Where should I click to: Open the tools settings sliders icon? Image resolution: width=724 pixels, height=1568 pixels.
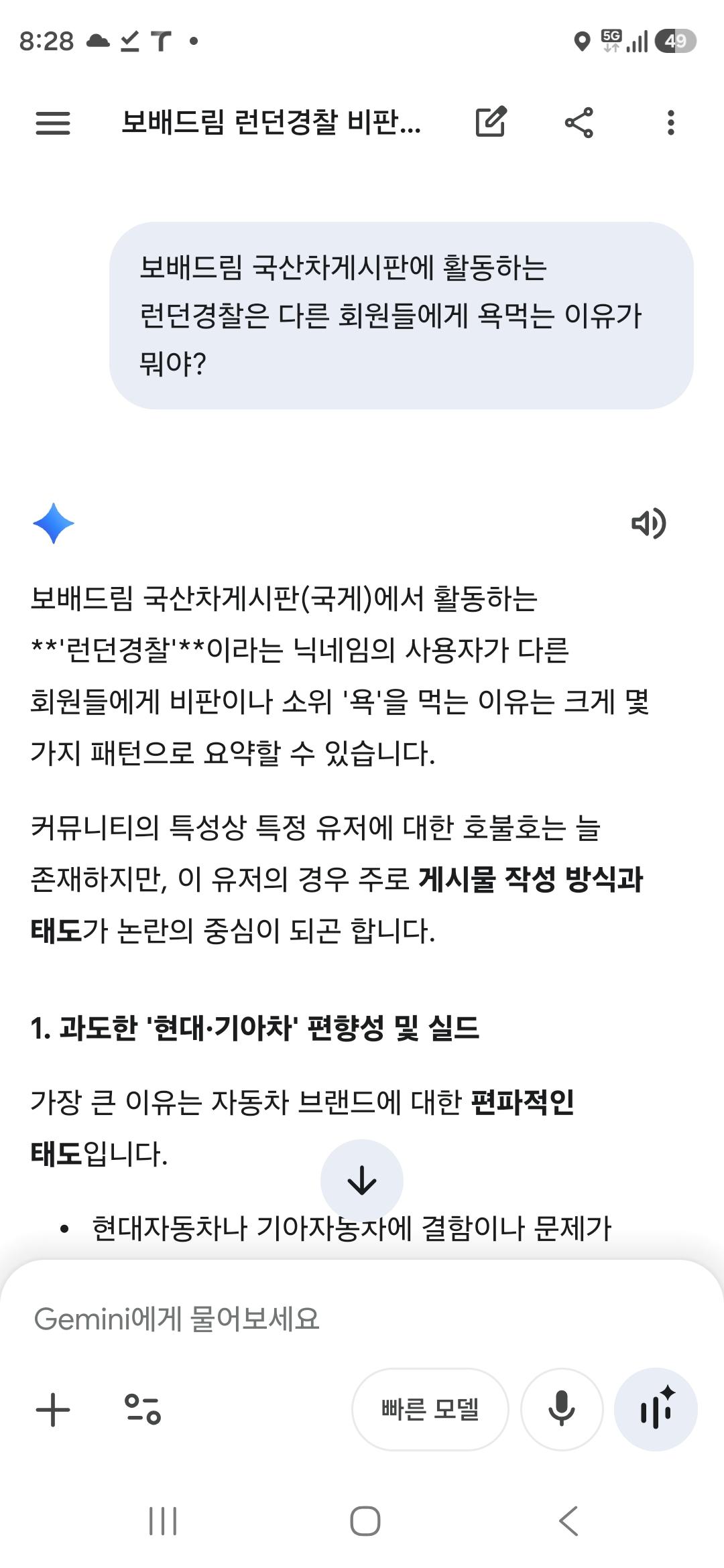[143, 1409]
